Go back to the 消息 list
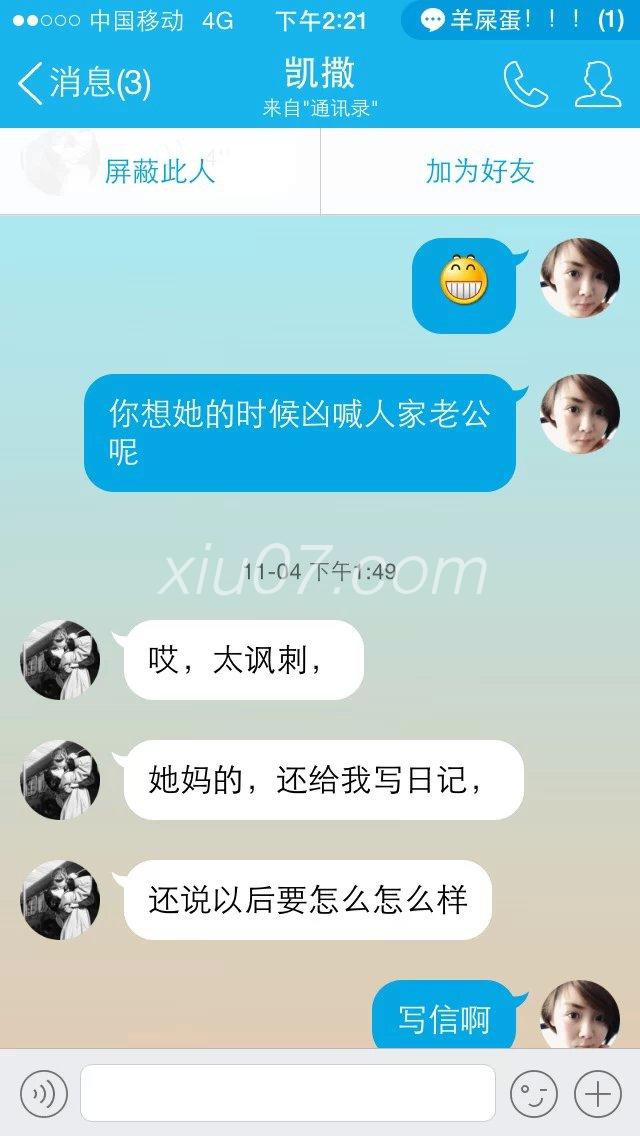This screenshot has height=1136, width=640. click(85, 83)
